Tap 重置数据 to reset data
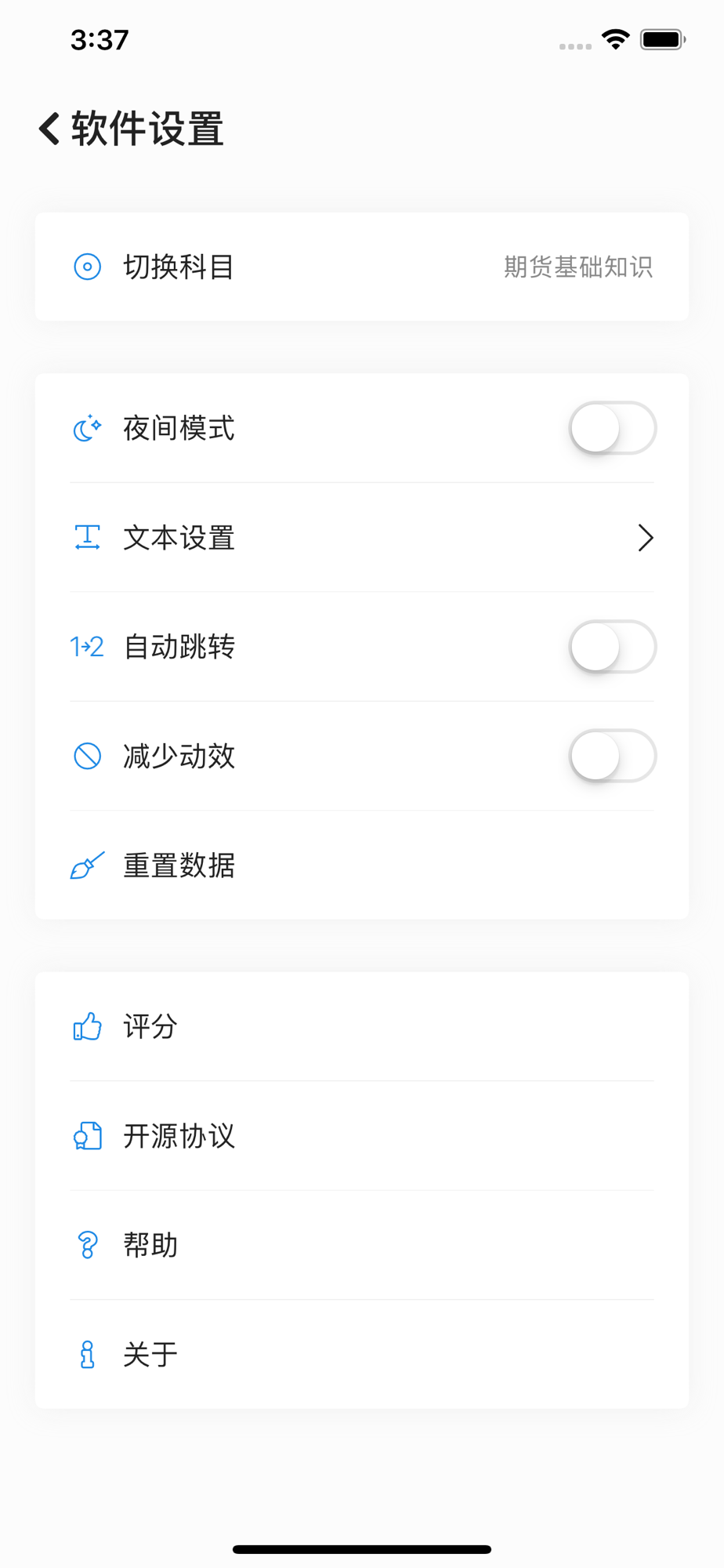This screenshot has width=724, height=1568. [362, 866]
